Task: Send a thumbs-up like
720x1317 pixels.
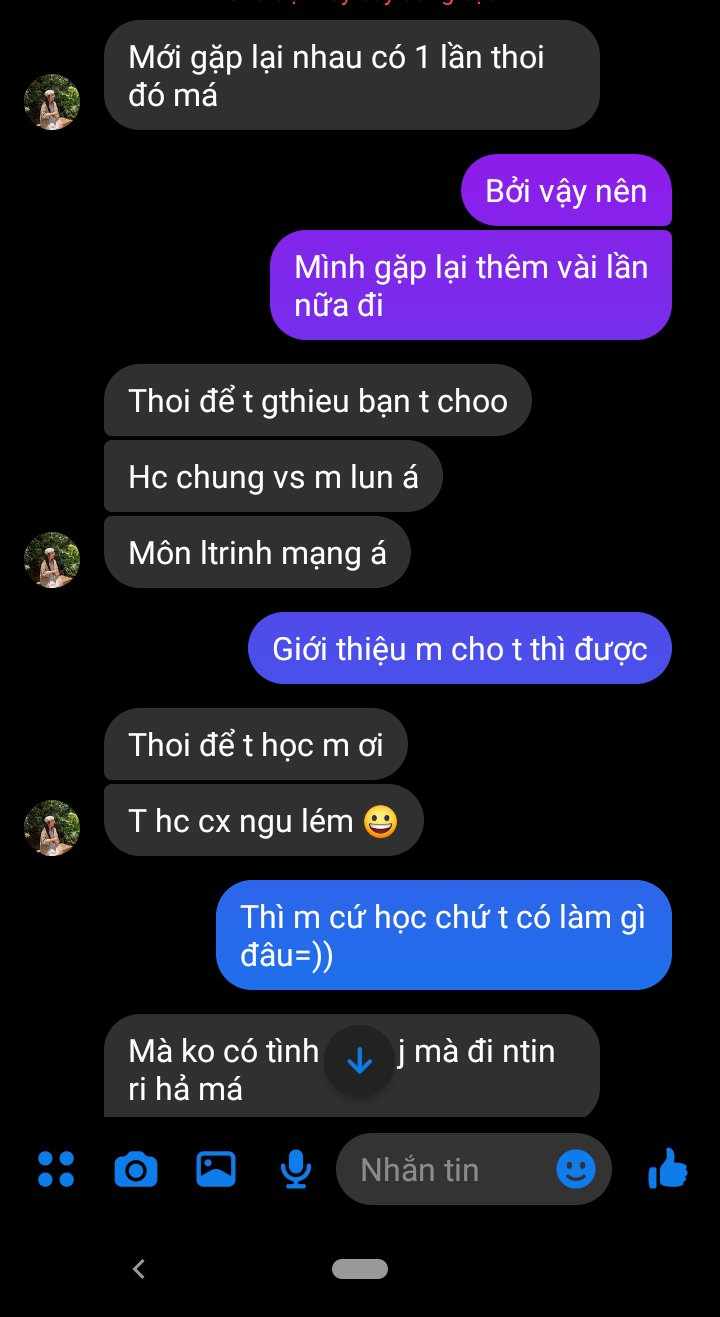Action: [x=668, y=1168]
